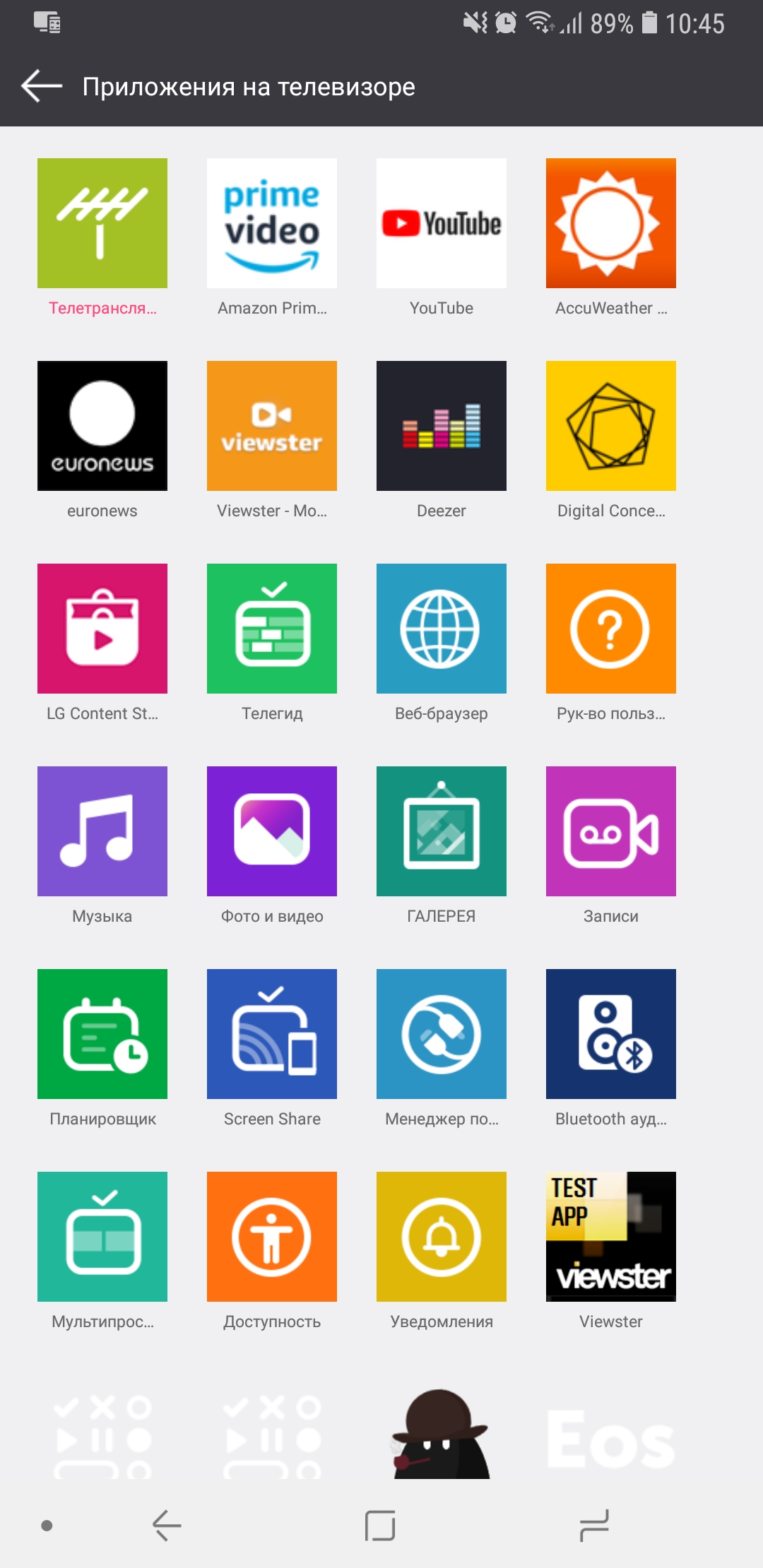Launch Screen Share

[272, 1034]
